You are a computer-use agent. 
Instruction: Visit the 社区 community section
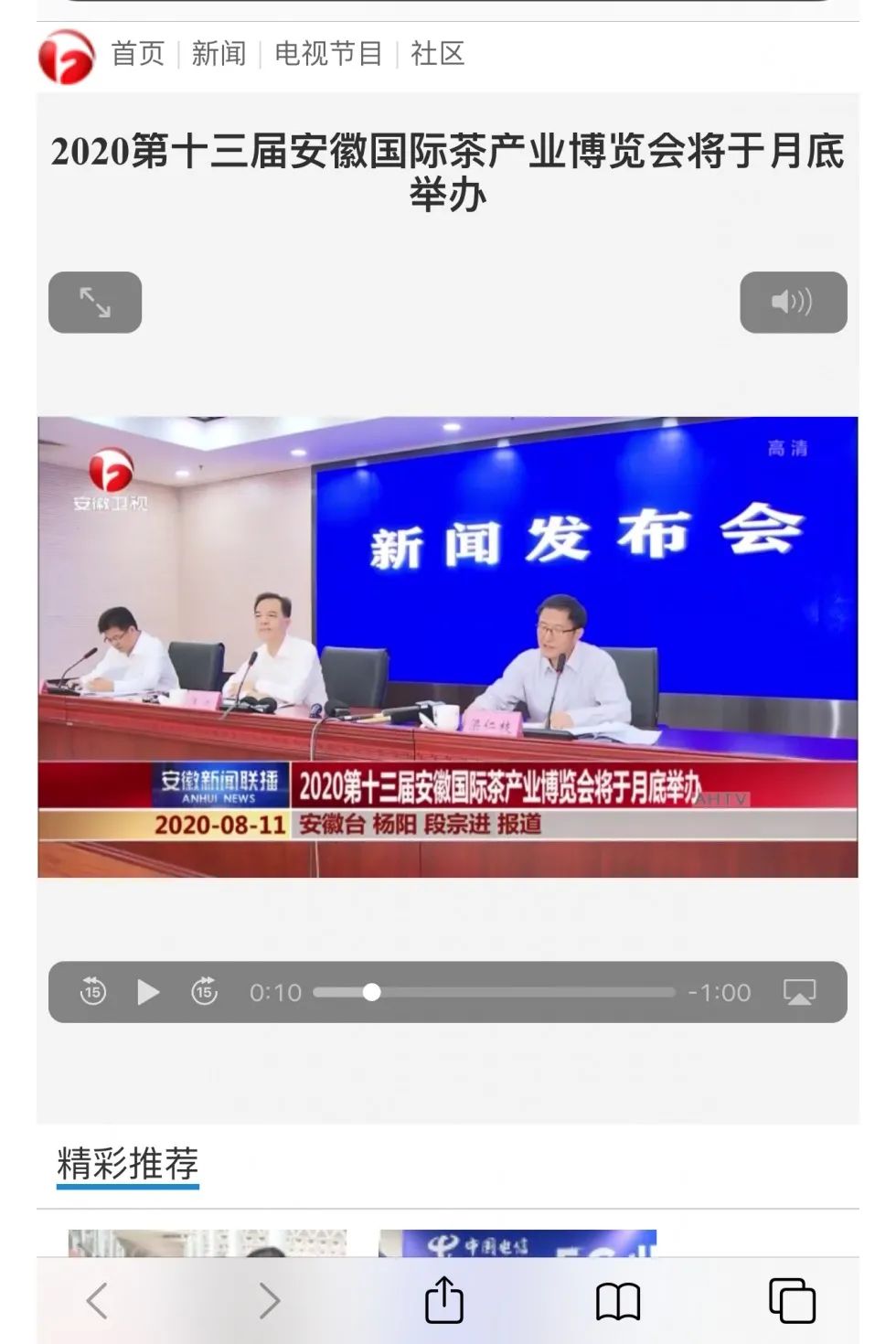437,54
